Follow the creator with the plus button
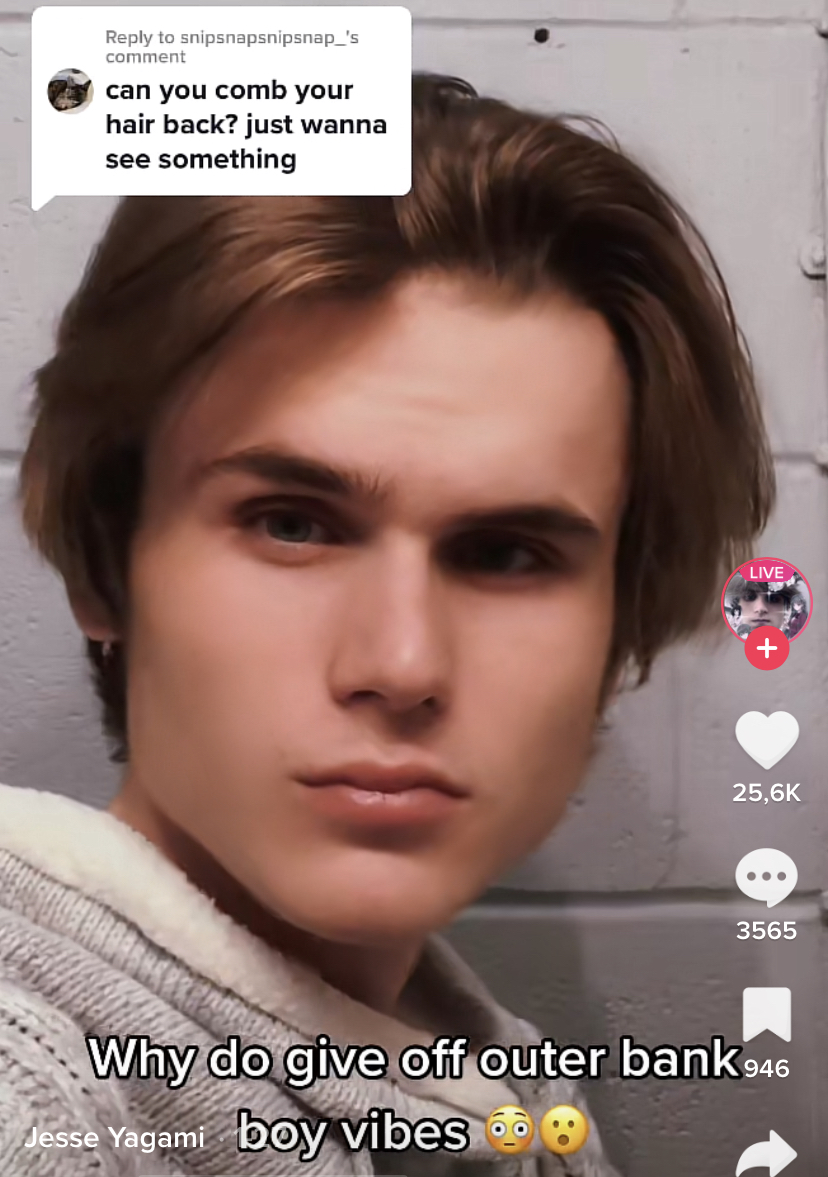 (767, 649)
